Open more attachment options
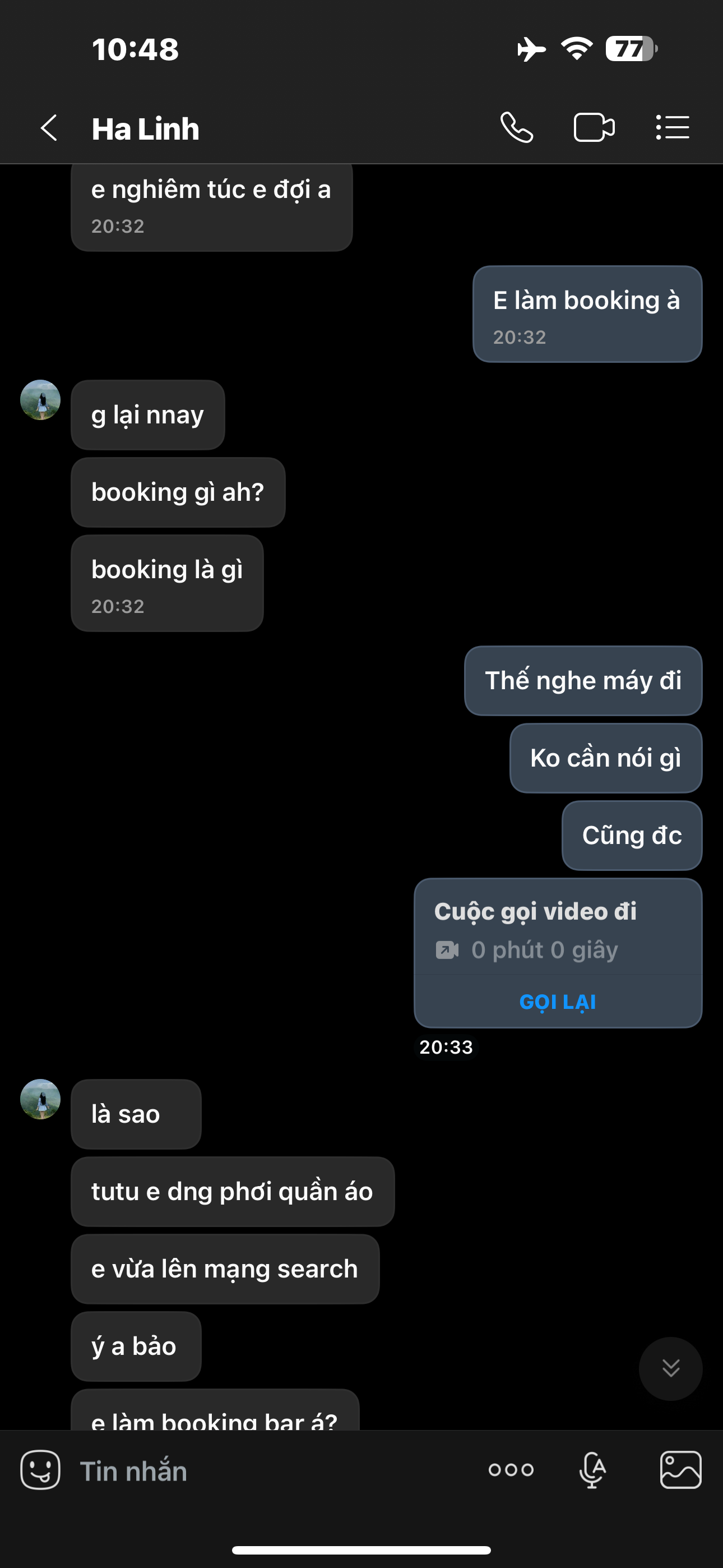Image resolution: width=723 pixels, height=1568 pixels. pos(511,1470)
